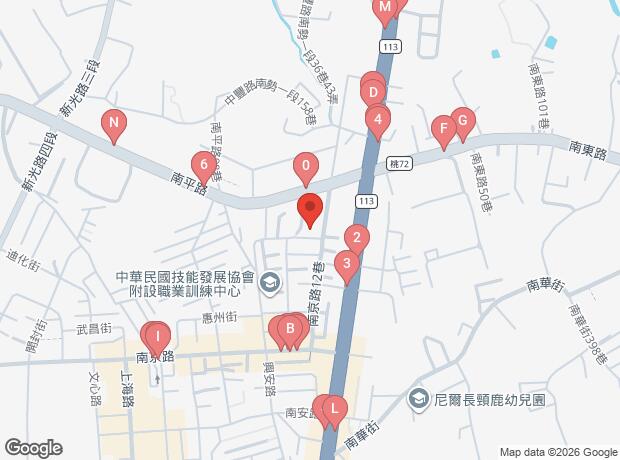
Task: Select the map marker labeled N
Action: click(x=115, y=126)
